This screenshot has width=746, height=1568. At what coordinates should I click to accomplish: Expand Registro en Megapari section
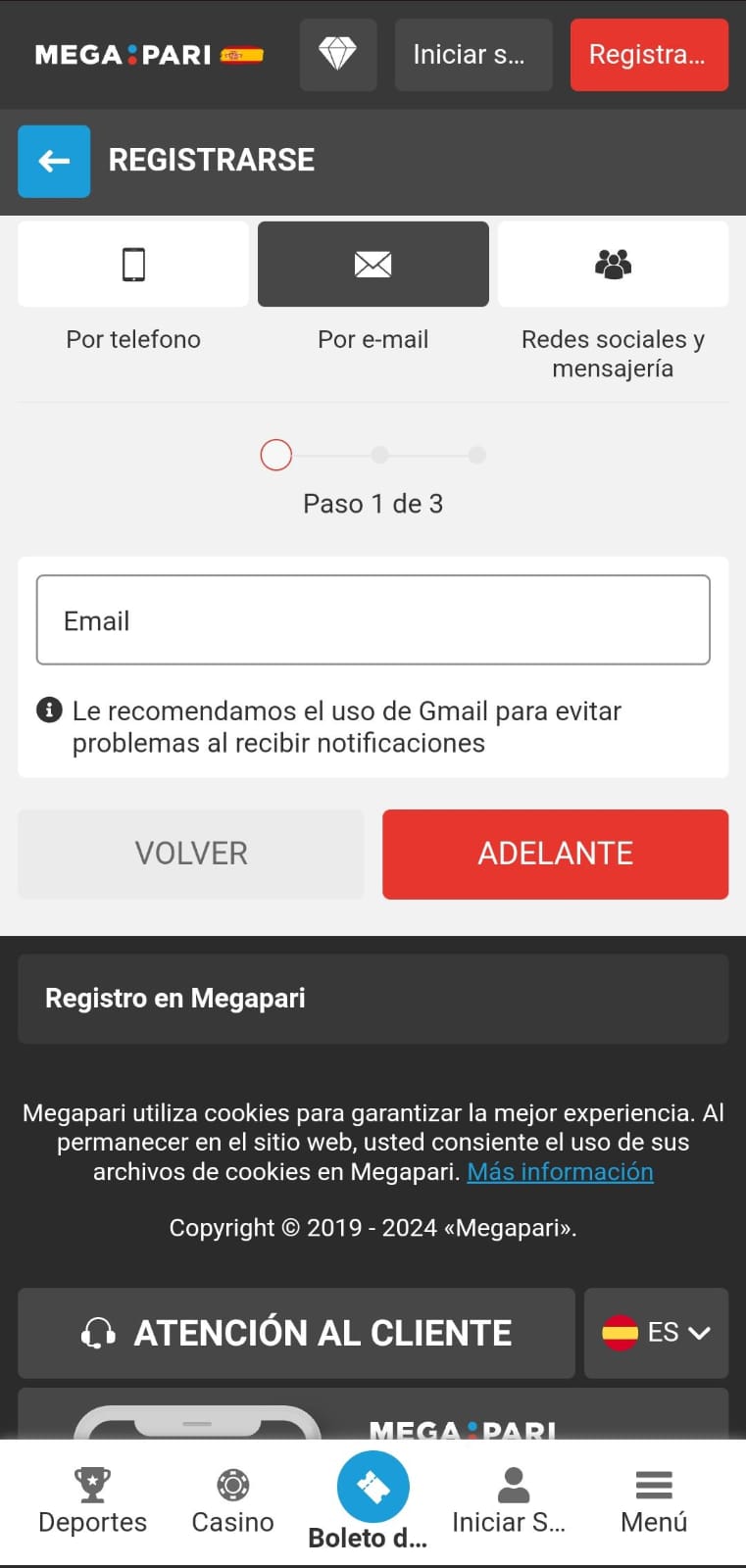(x=373, y=999)
